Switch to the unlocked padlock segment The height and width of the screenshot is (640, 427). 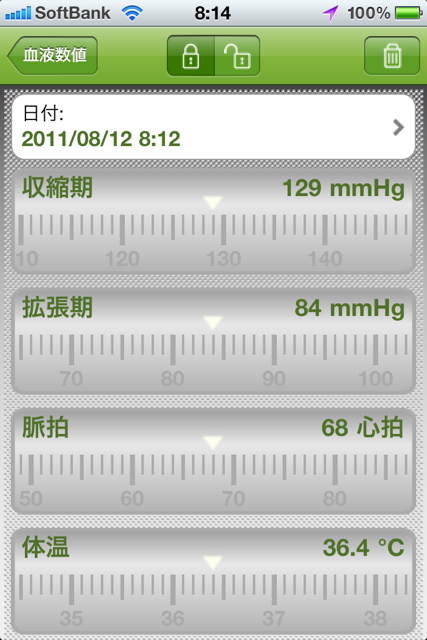[237, 56]
